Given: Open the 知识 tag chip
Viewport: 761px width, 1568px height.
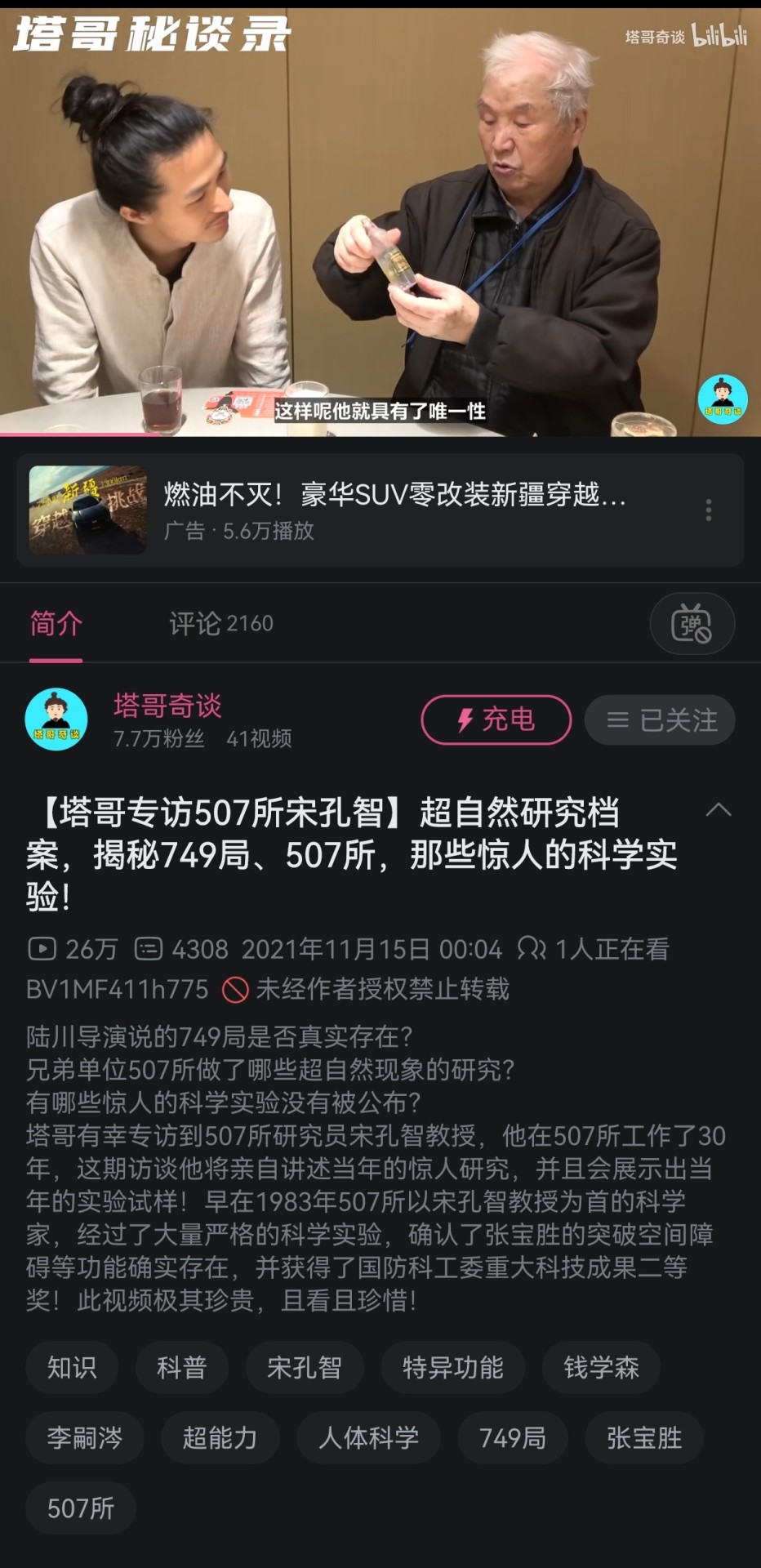Looking at the screenshot, I should pyautogui.click(x=72, y=1367).
